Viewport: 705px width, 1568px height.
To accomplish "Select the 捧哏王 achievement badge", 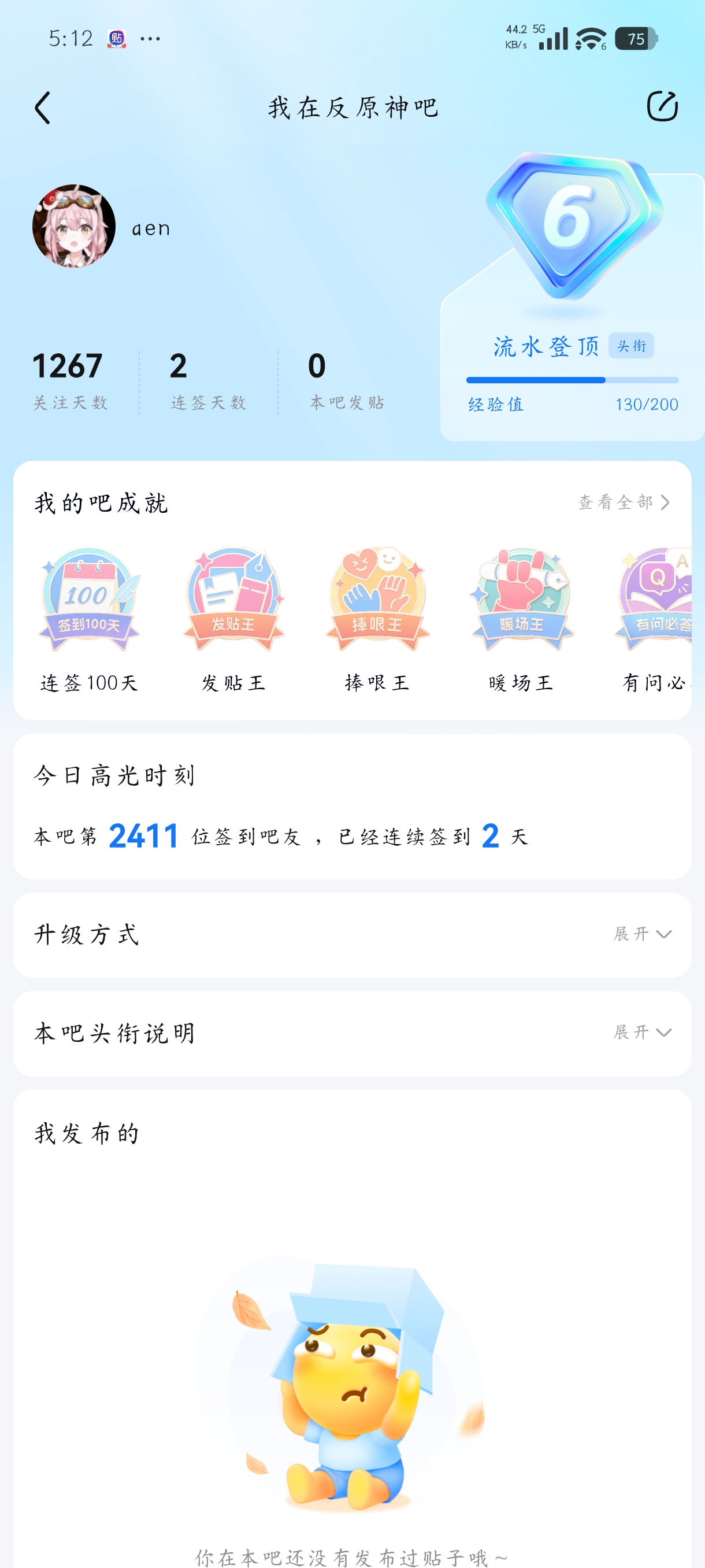I will pyautogui.click(x=377, y=600).
